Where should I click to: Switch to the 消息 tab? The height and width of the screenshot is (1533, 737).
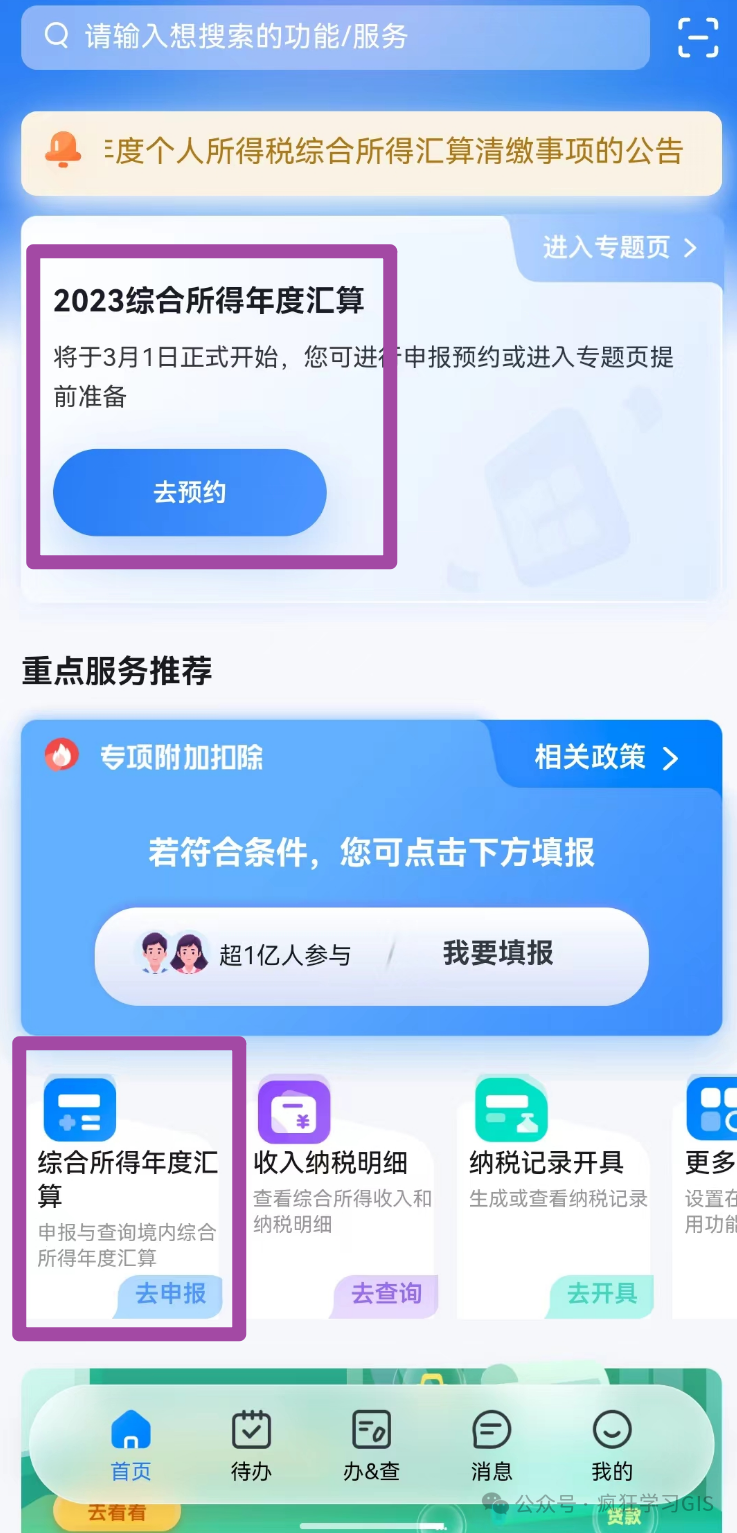[x=491, y=1446]
